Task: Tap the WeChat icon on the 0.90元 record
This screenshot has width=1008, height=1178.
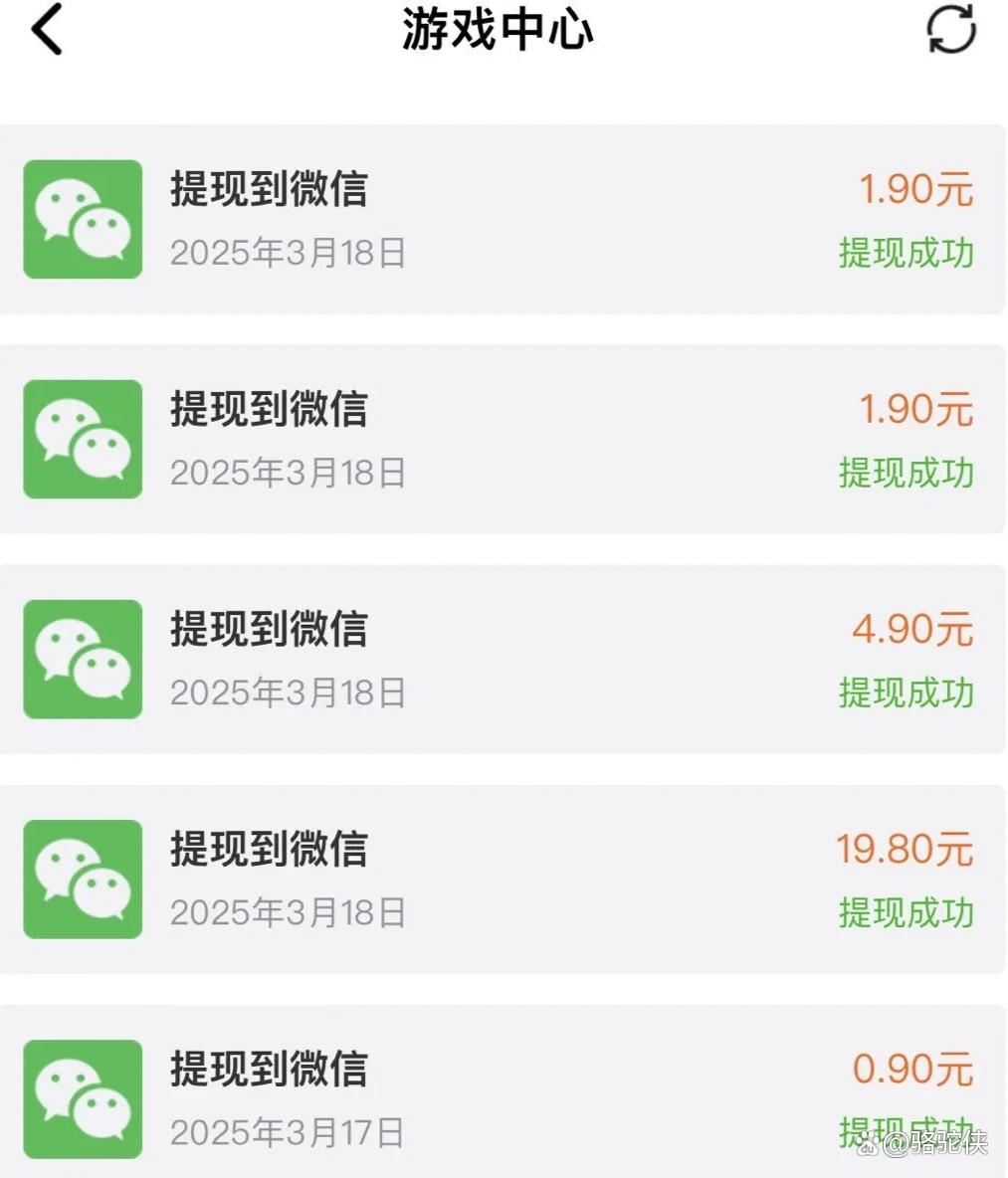Action: click(x=83, y=1097)
